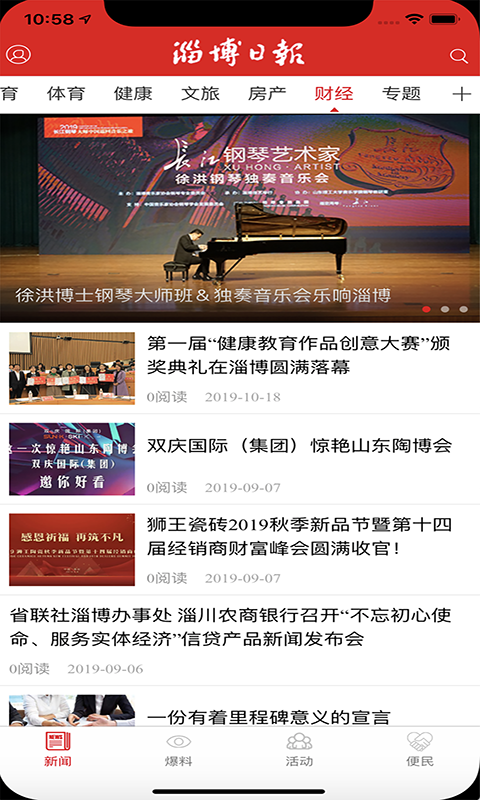The image size is (480, 800).
Task: Tap the plus icon to add channels
Action: (462, 94)
